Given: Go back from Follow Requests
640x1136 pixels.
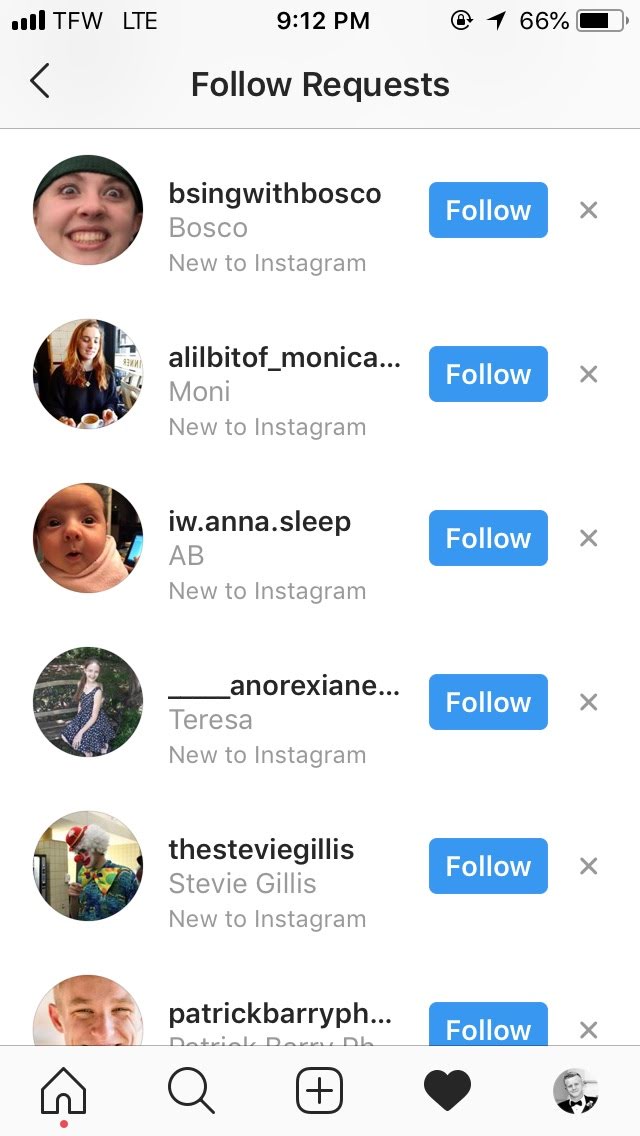Looking at the screenshot, I should 40,82.
